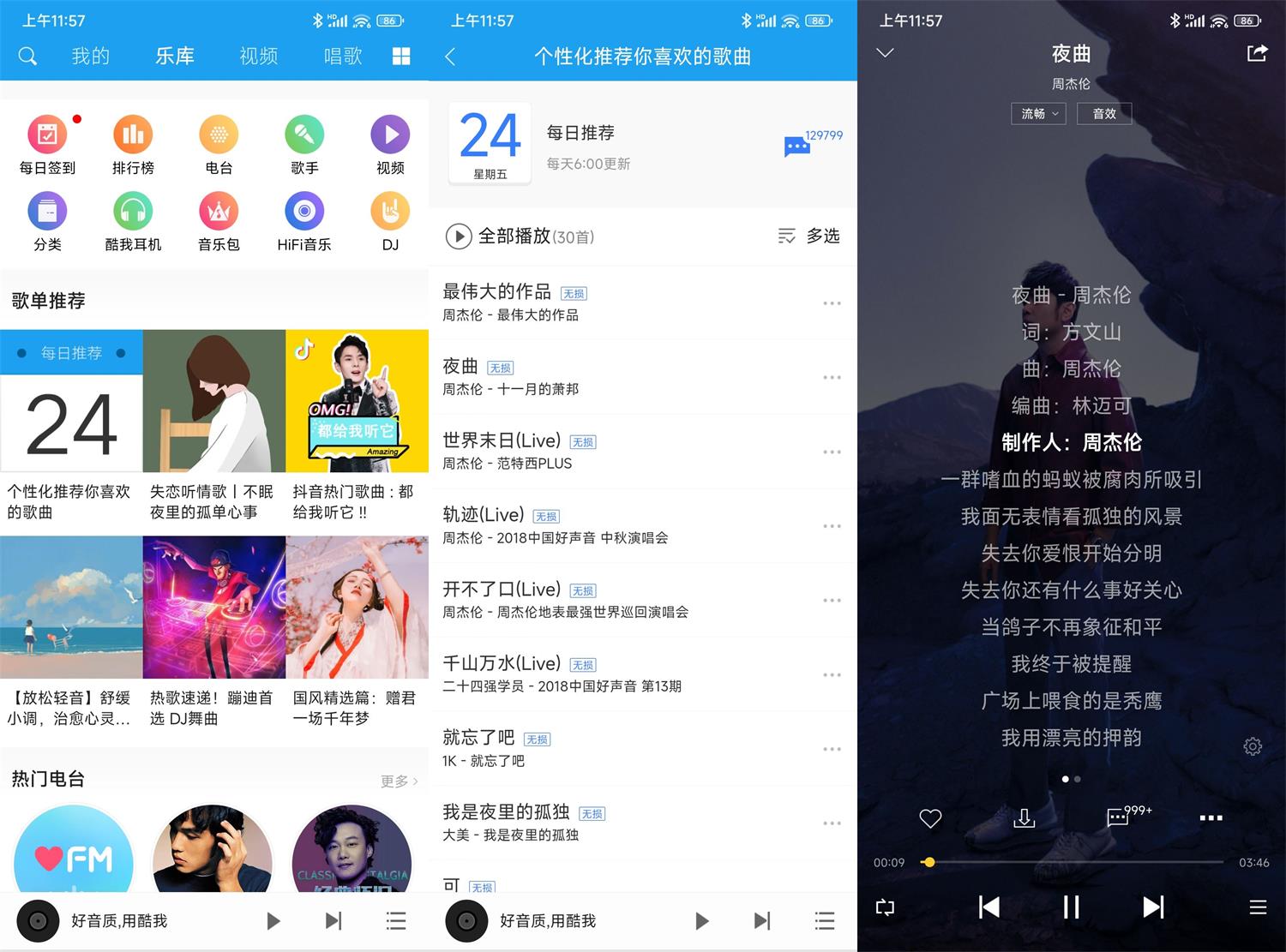1286x952 pixels.
Task: Open the song row 世界末日(Live)
Action: tap(600, 451)
